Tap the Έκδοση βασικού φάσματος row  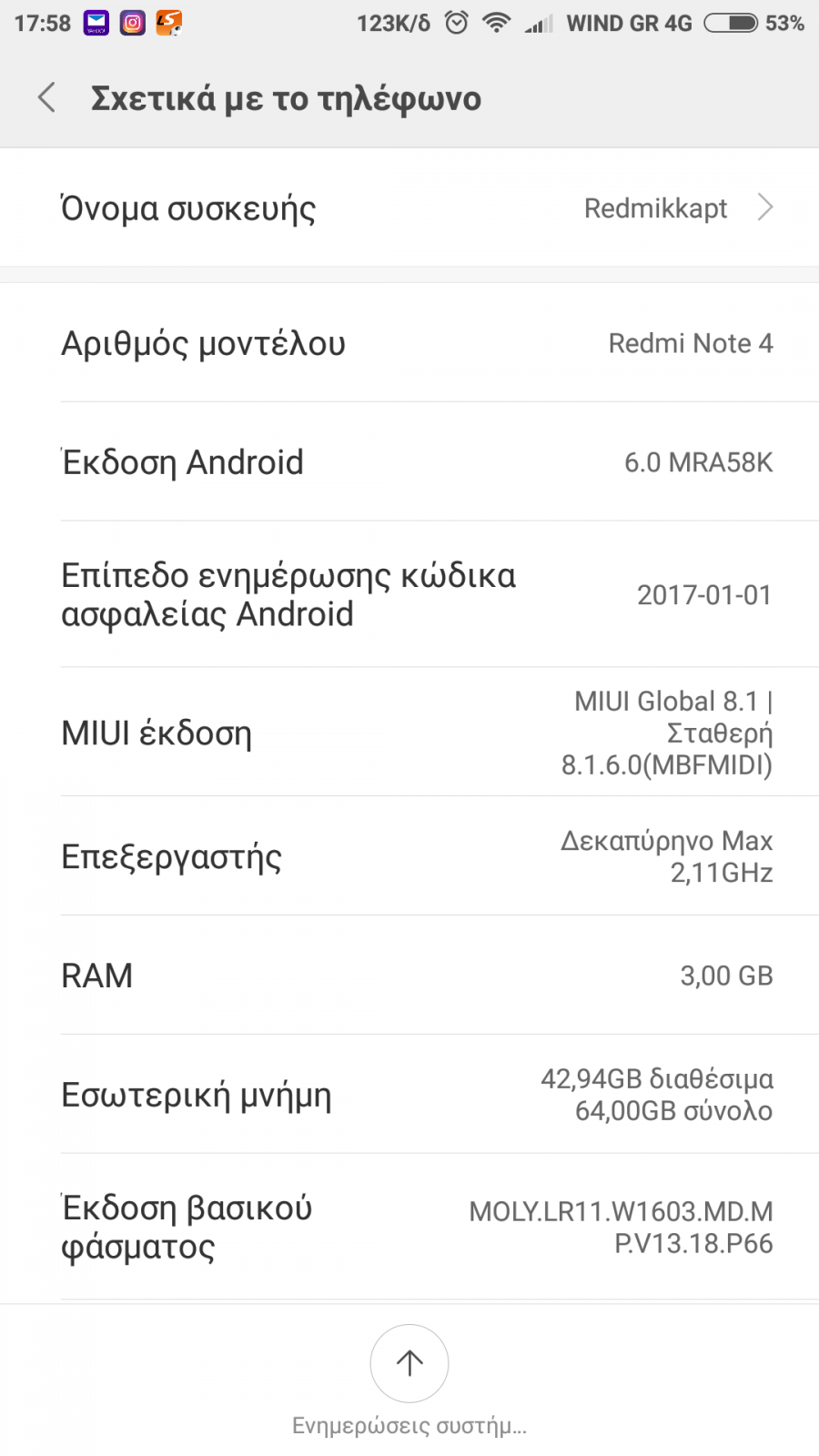409,1227
